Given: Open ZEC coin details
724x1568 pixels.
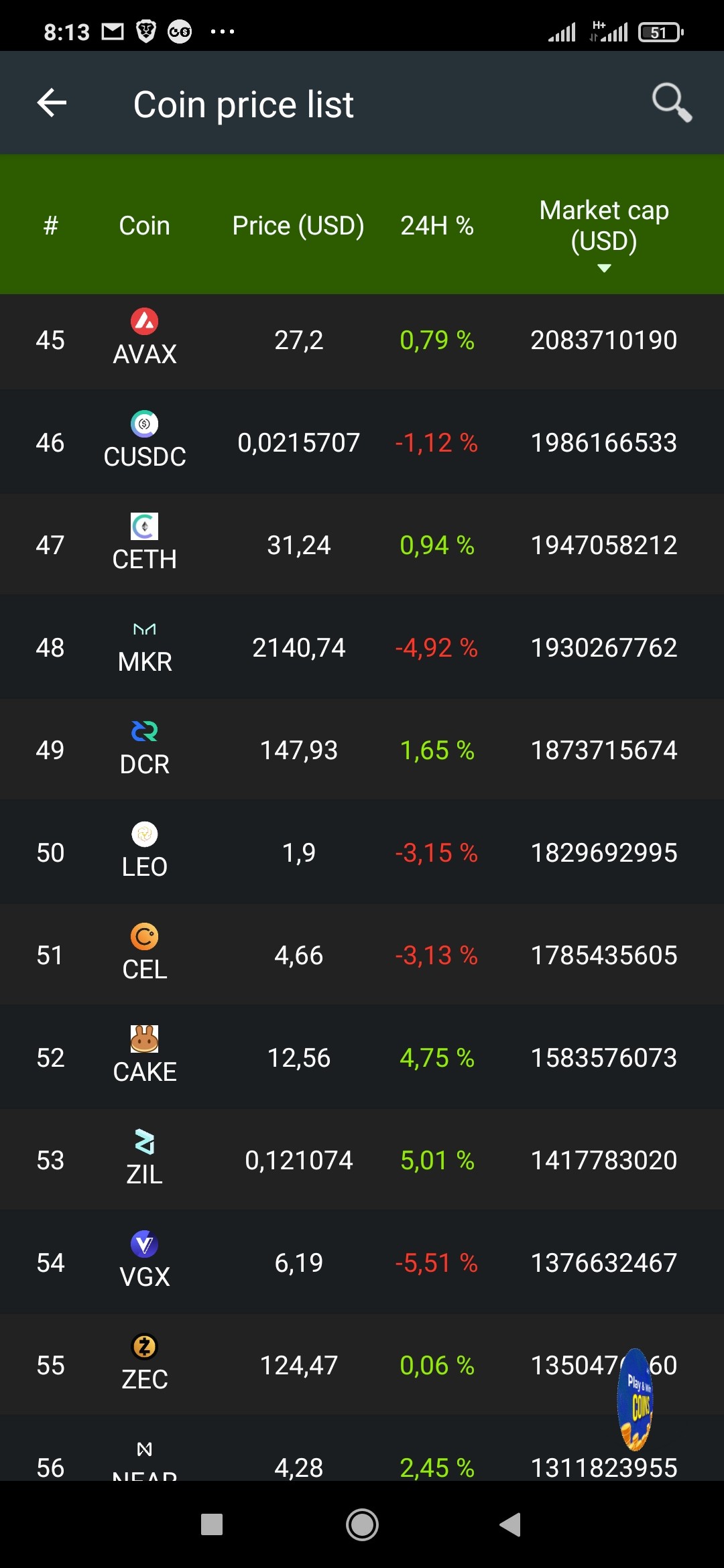Looking at the screenshot, I should pyautogui.click(x=362, y=1366).
